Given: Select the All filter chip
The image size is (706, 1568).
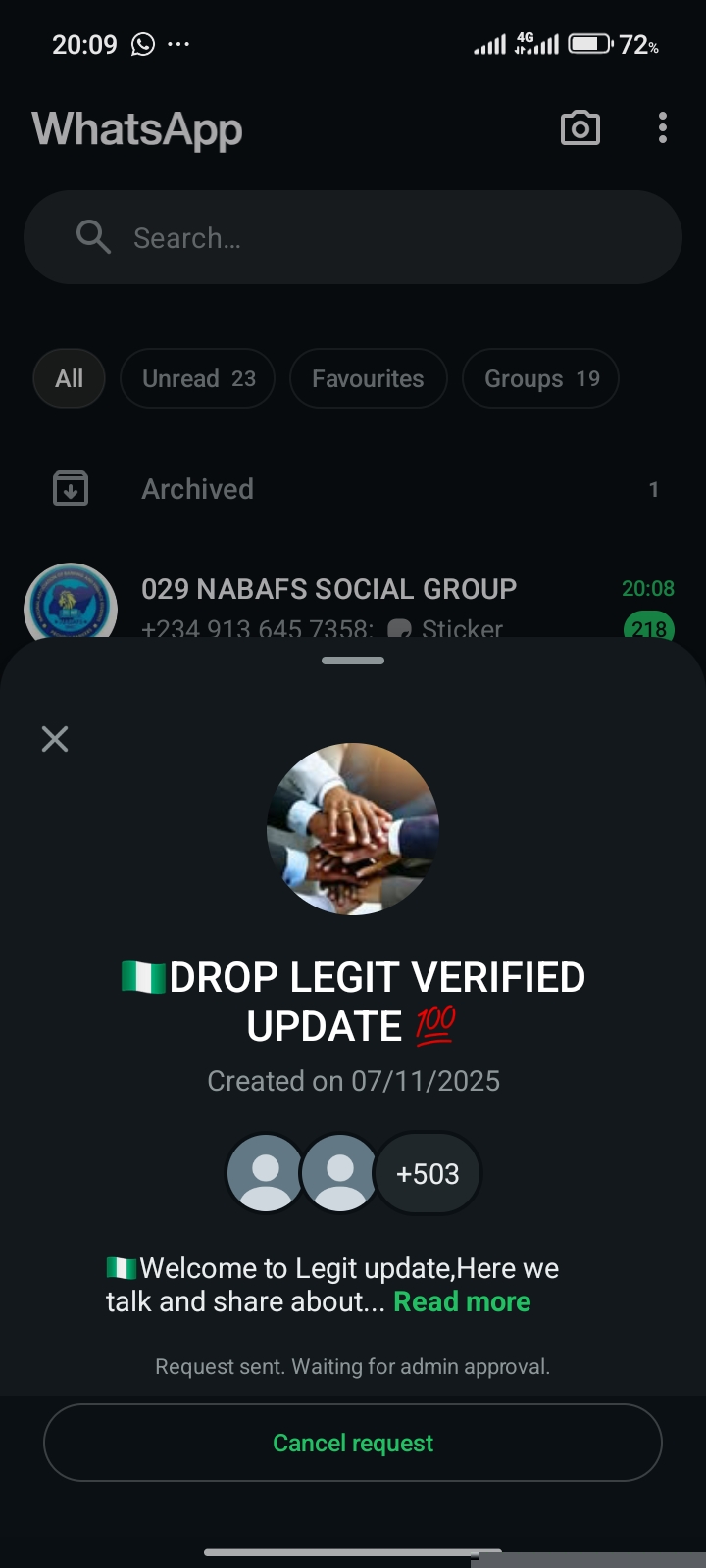Looking at the screenshot, I should [69, 379].
